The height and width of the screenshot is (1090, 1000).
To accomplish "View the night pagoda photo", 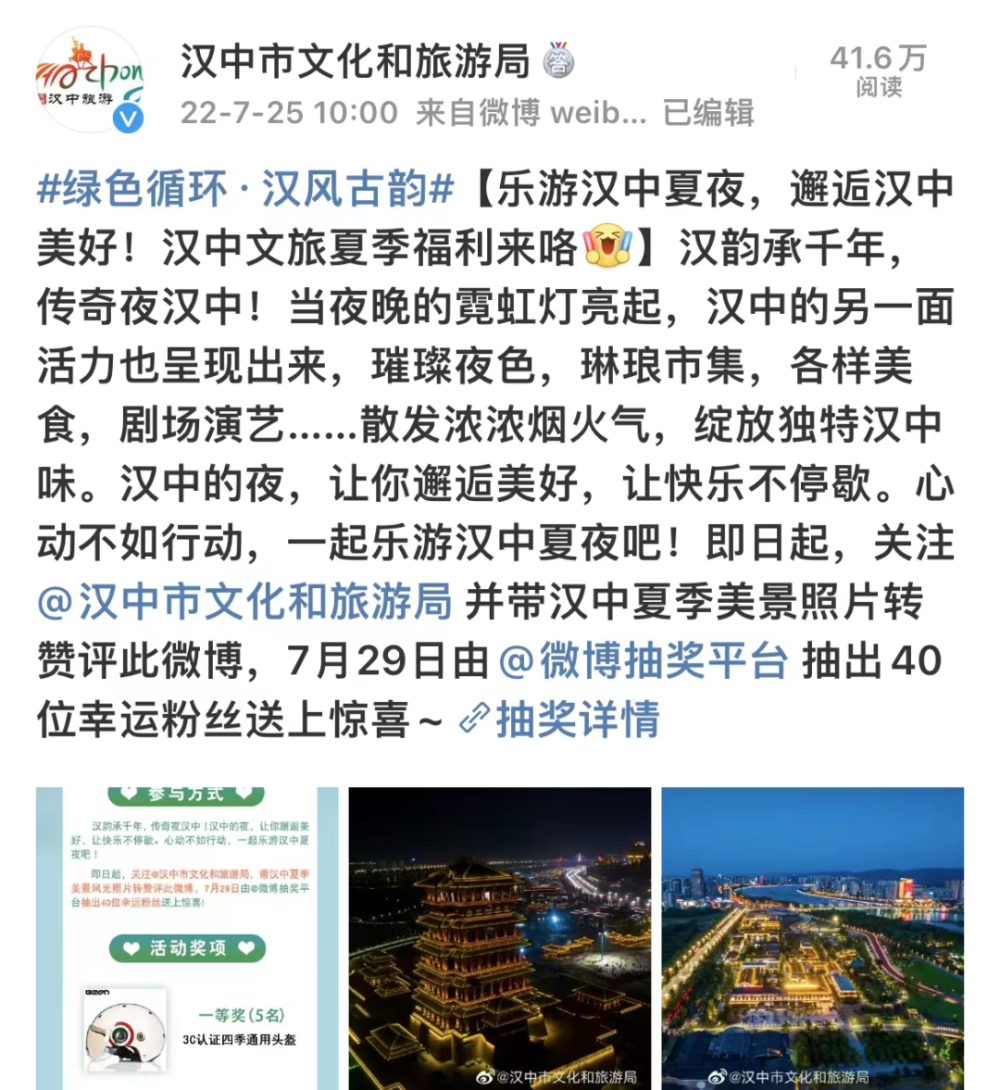I will [499, 938].
